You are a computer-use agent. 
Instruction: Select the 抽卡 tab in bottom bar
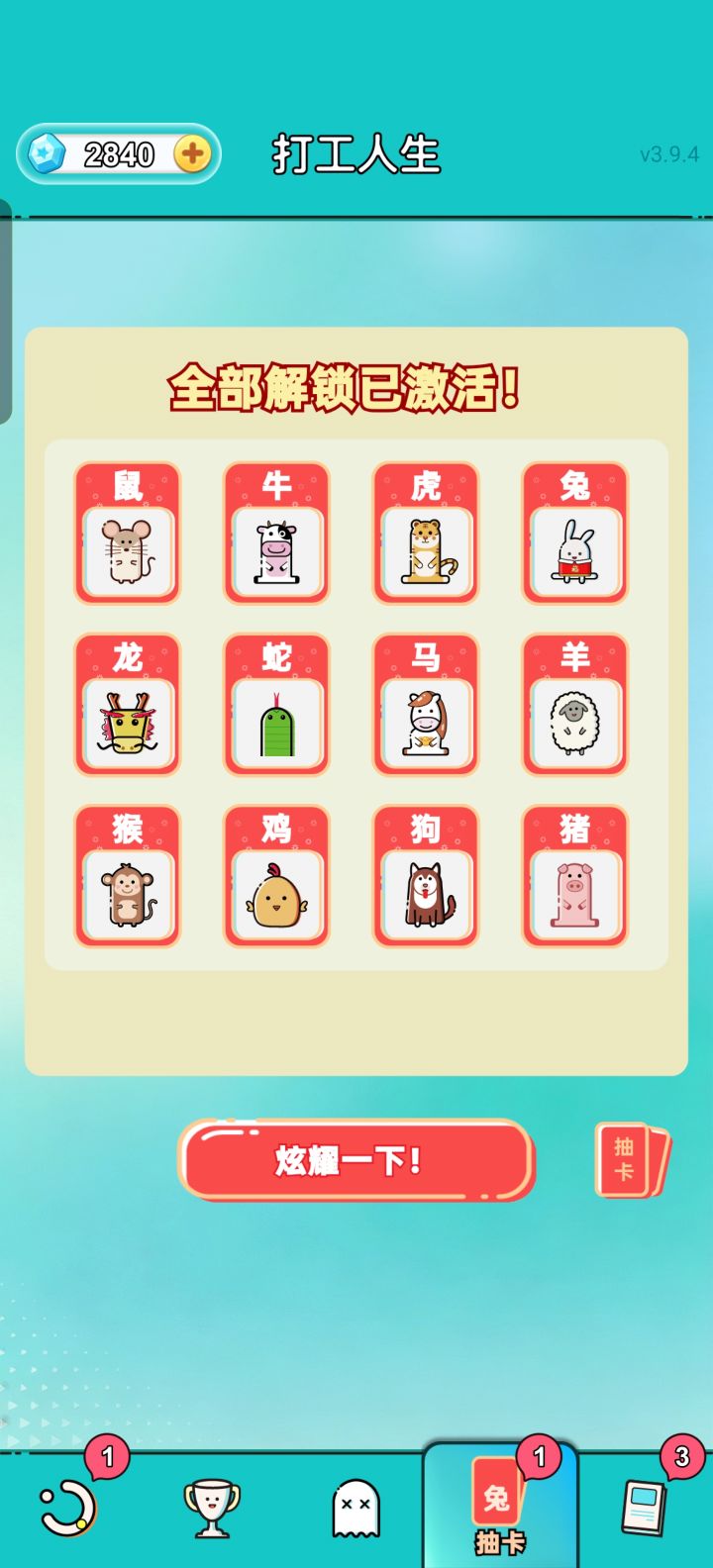click(500, 1507)
